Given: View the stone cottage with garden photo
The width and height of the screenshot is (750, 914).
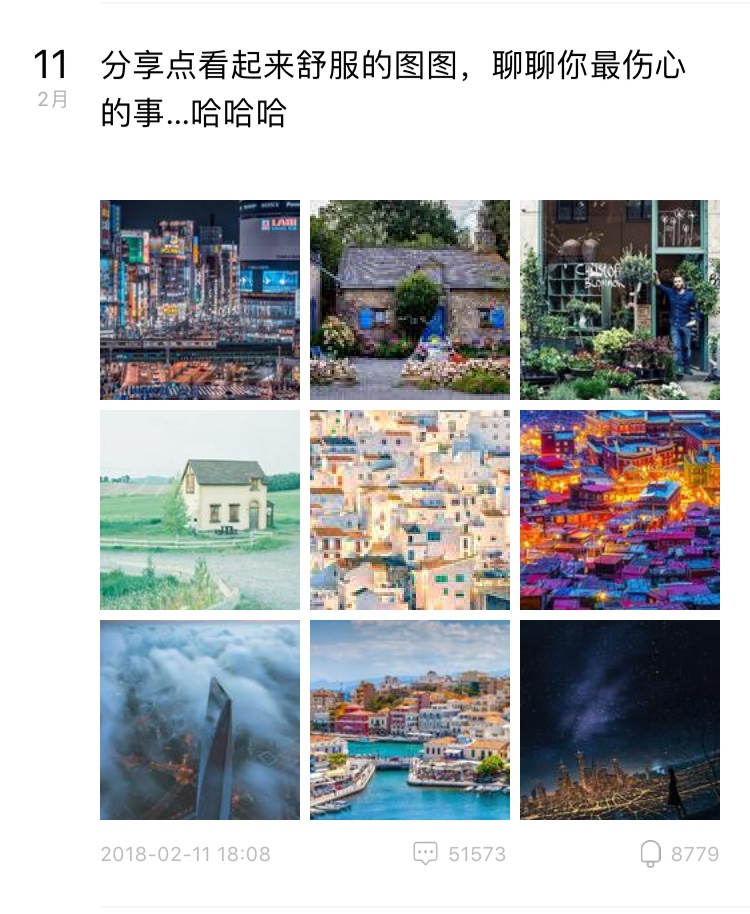Looking at the screenshot, I should tap(409, 298).
